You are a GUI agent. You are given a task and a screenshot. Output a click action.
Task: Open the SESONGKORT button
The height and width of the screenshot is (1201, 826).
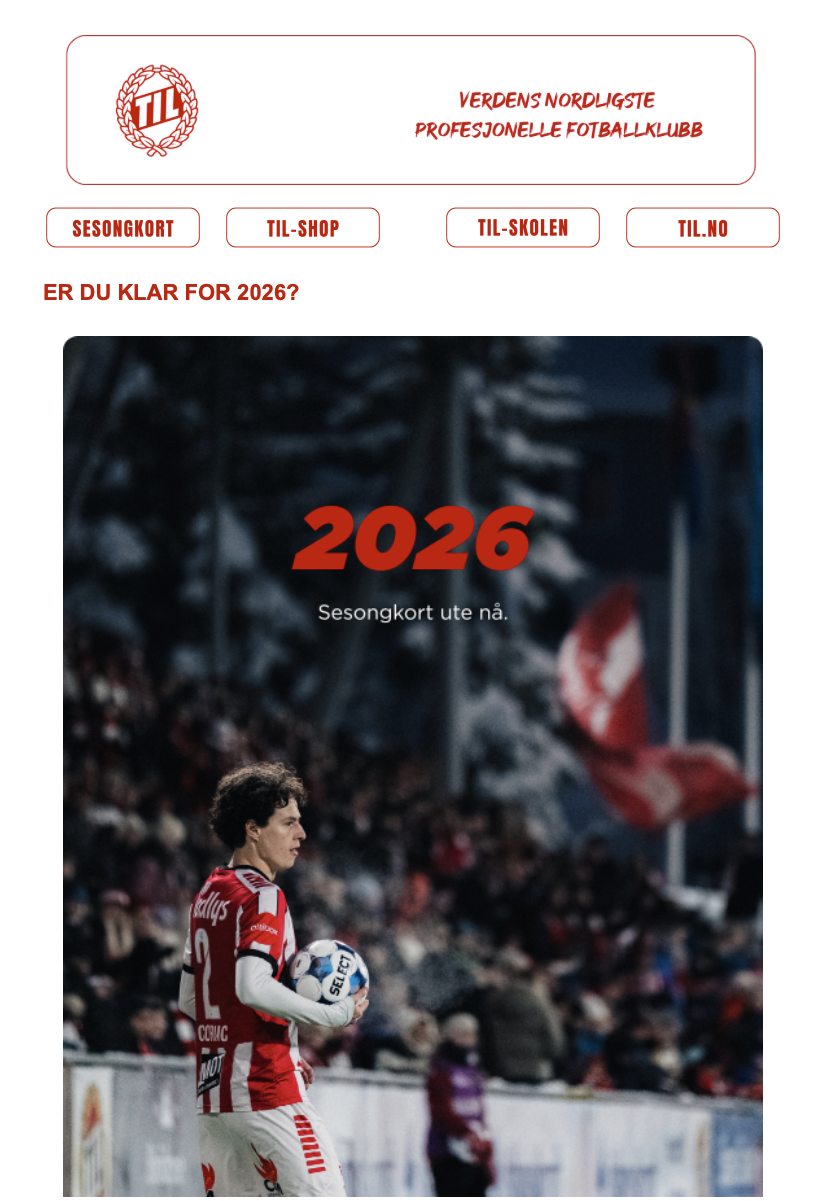point(123,228)
